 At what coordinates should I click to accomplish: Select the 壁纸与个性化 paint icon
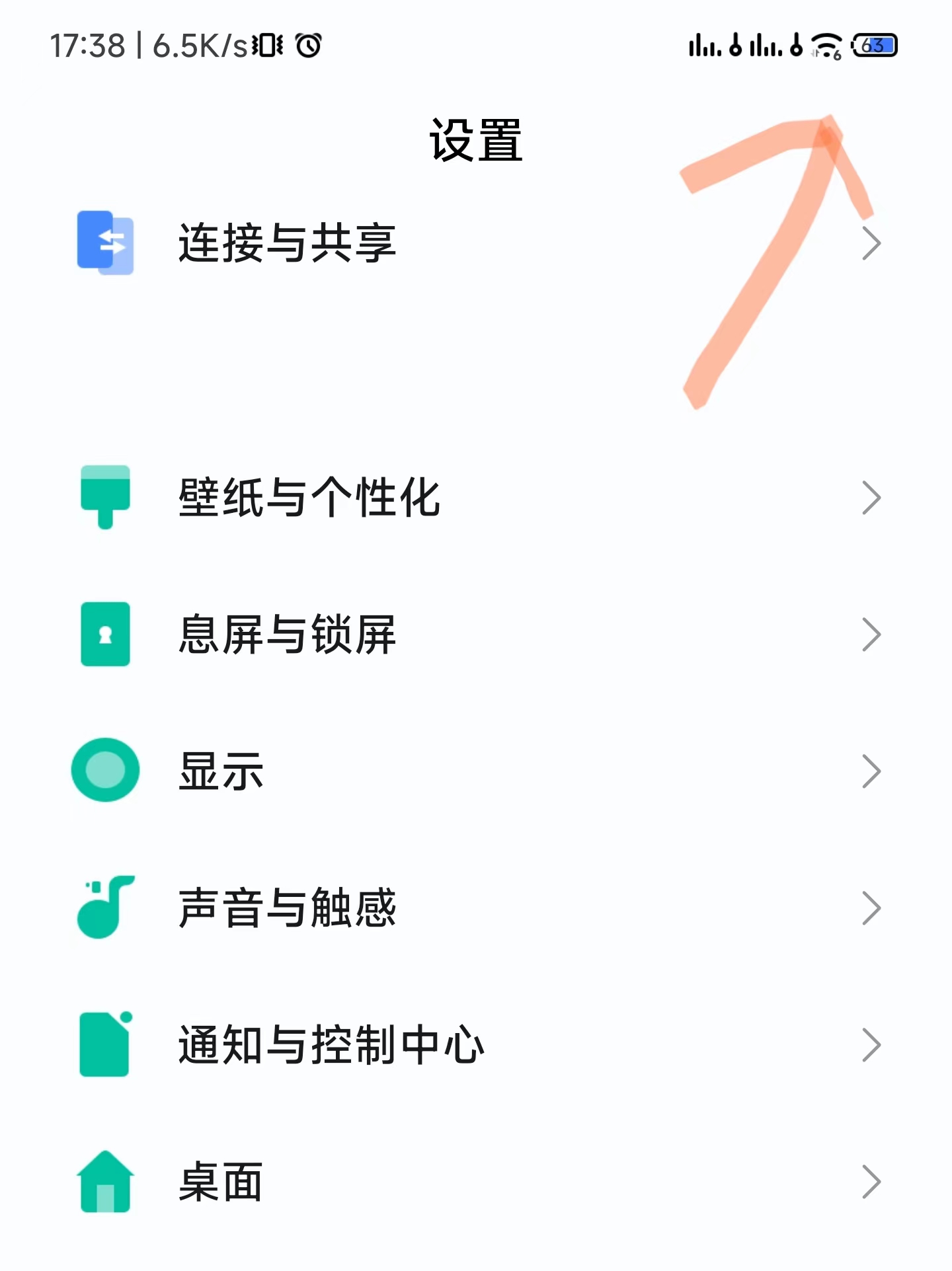pos(104,497)
